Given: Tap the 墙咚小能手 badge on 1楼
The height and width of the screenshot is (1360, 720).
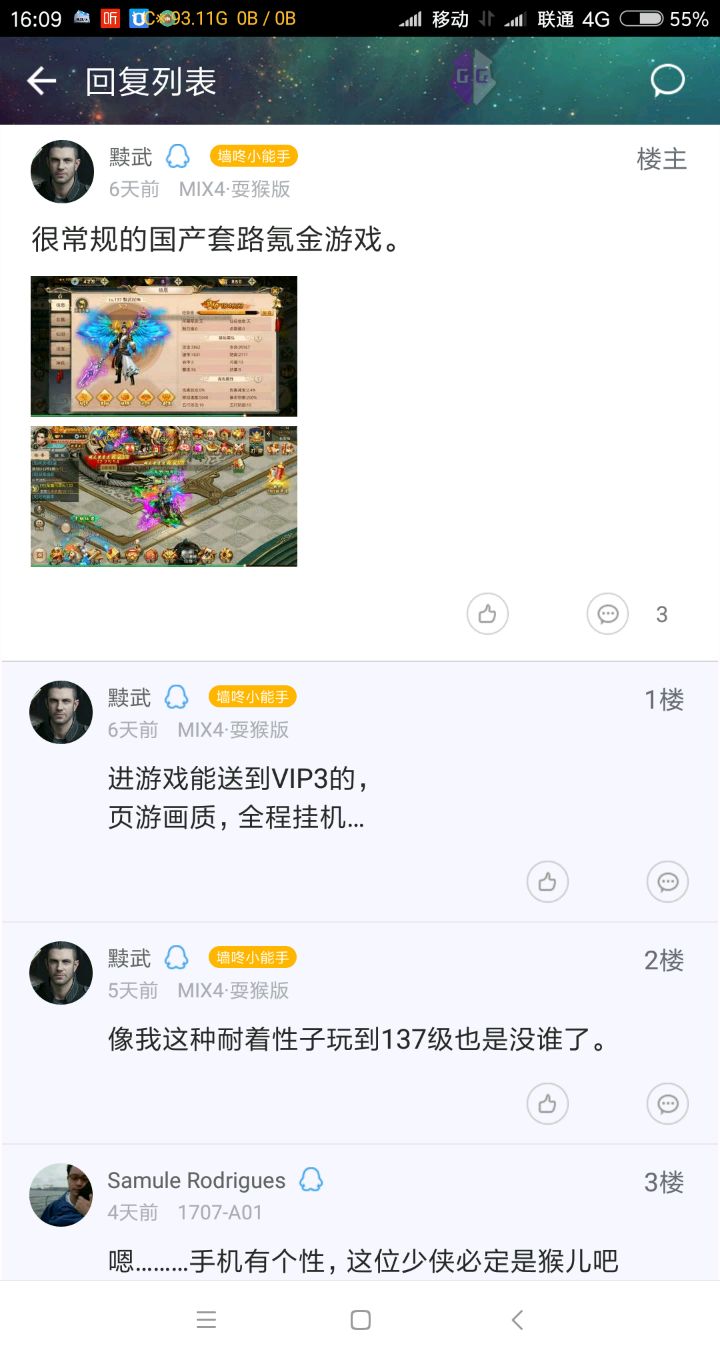Looking at the screenshot, I should point(252,697).
